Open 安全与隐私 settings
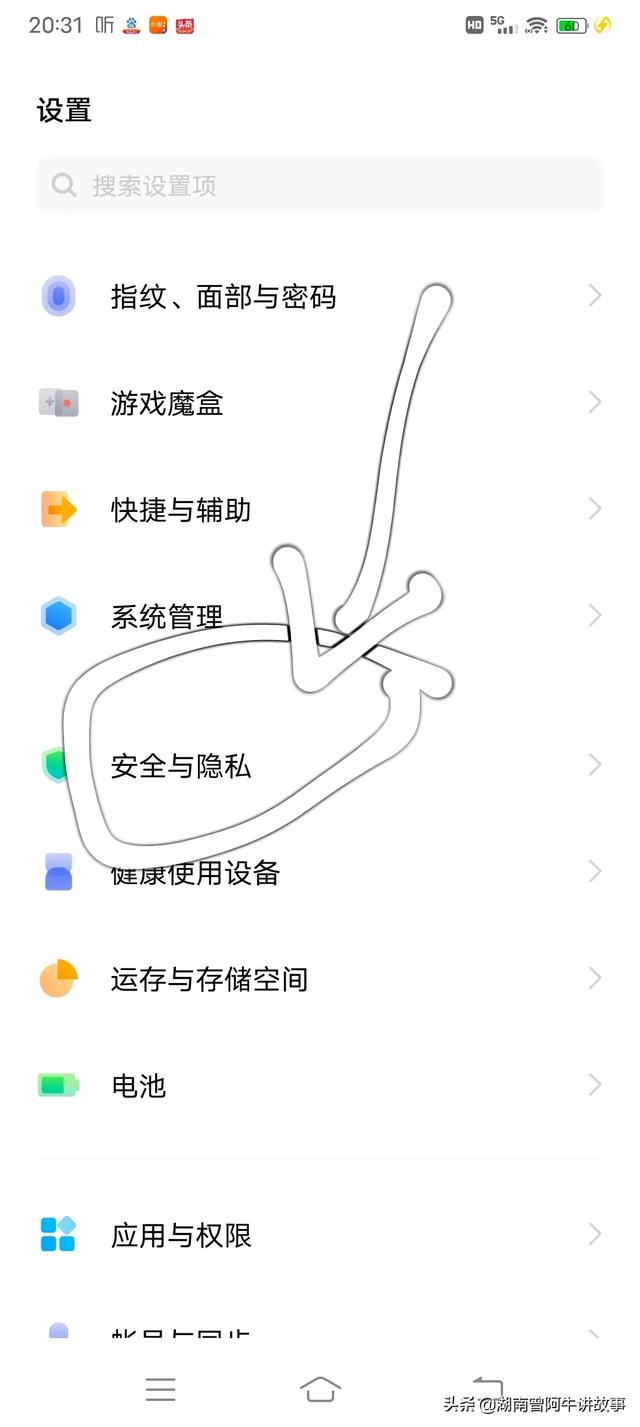Viewport: 640px width, 1427px height. point(320,766)
